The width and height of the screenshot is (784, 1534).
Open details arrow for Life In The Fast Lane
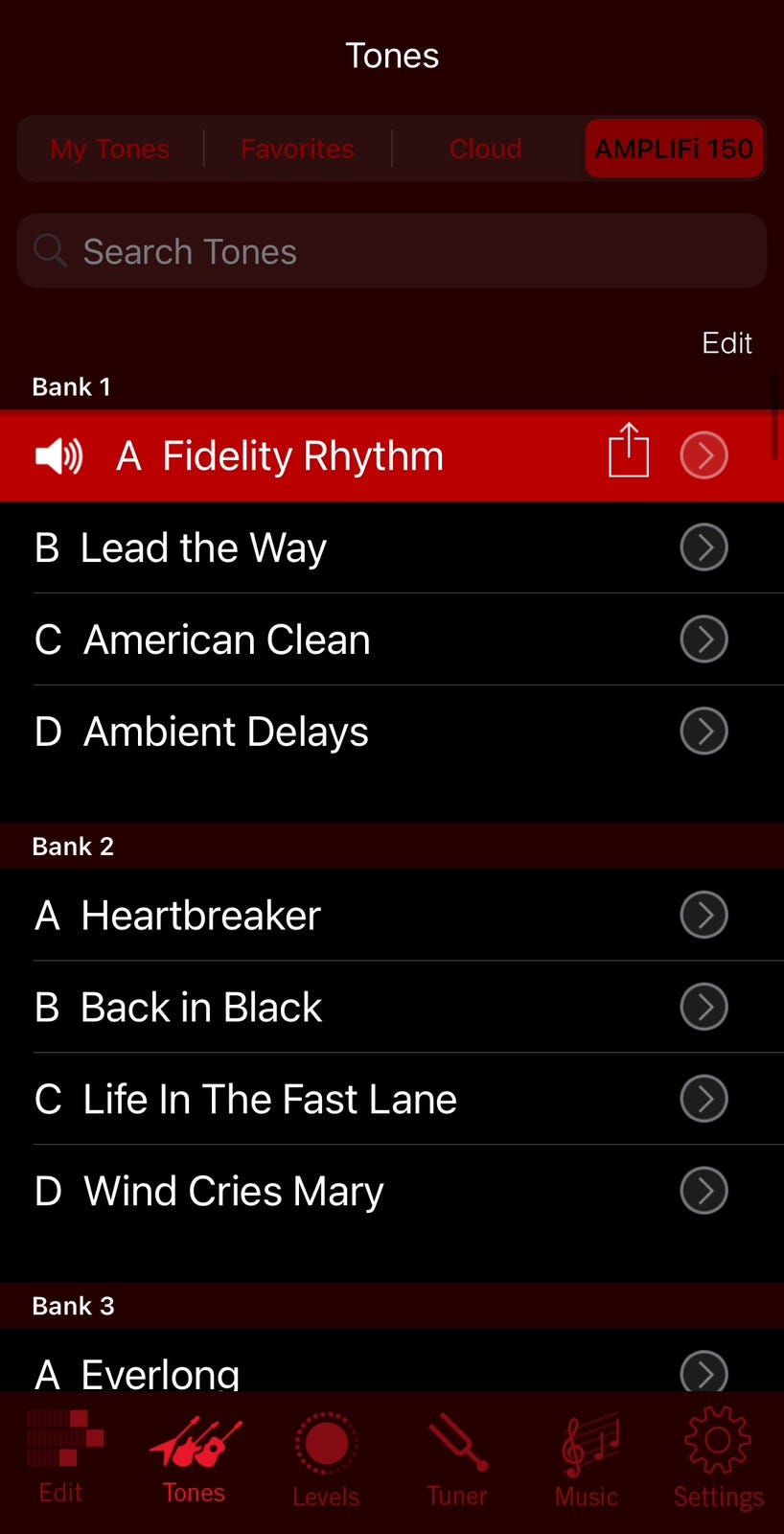click(703, 1099)
